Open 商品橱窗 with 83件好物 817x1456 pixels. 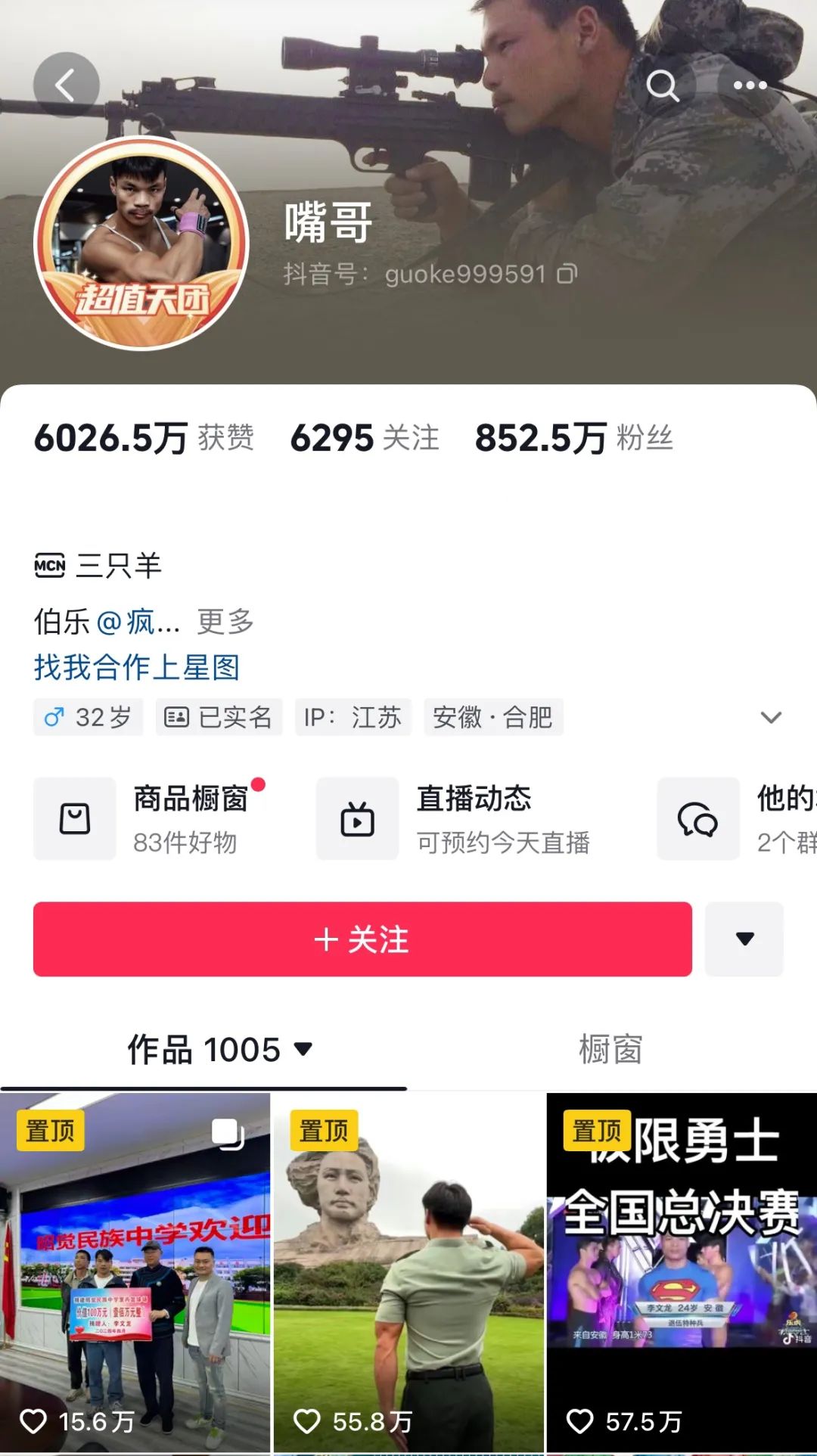[x=150, y=818]
